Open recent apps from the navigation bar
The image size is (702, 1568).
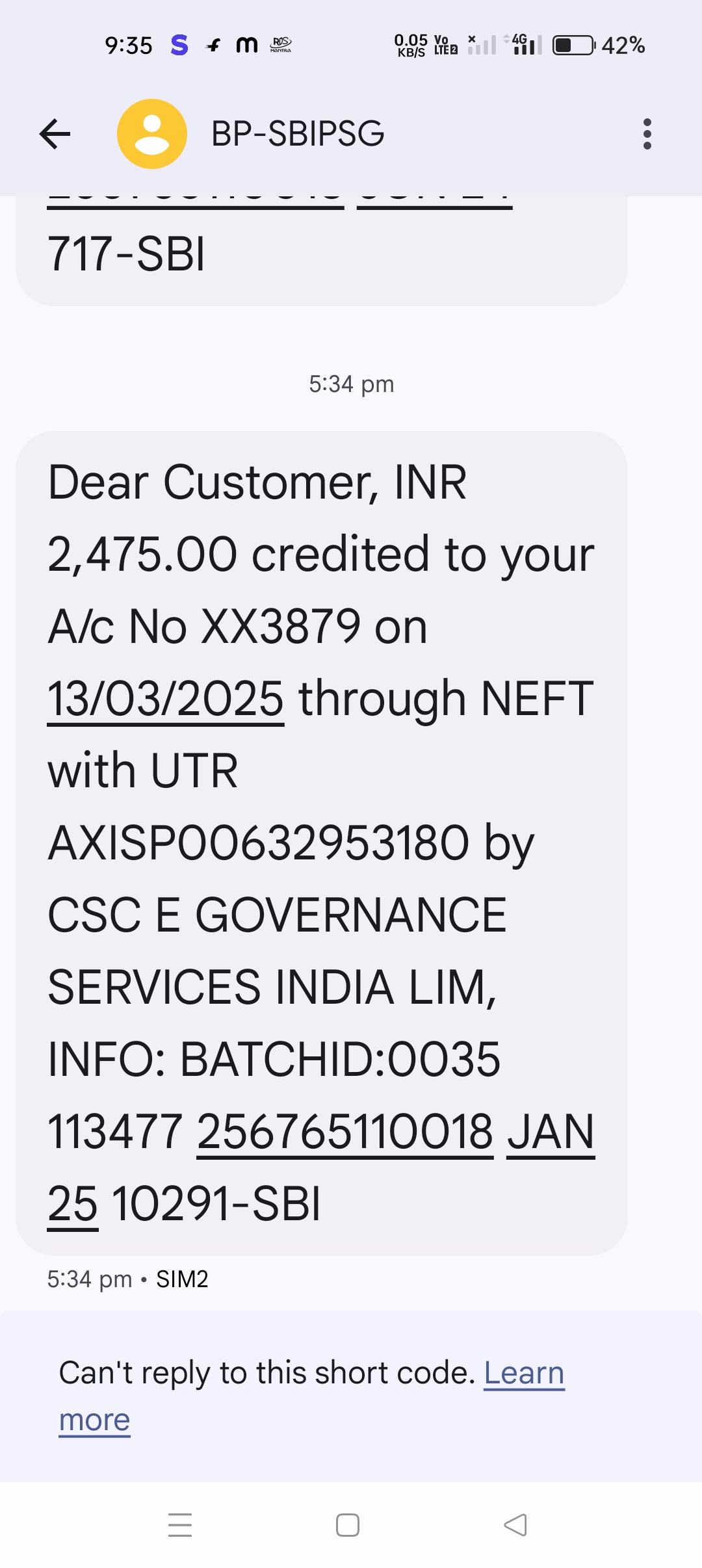point(180,1525)
